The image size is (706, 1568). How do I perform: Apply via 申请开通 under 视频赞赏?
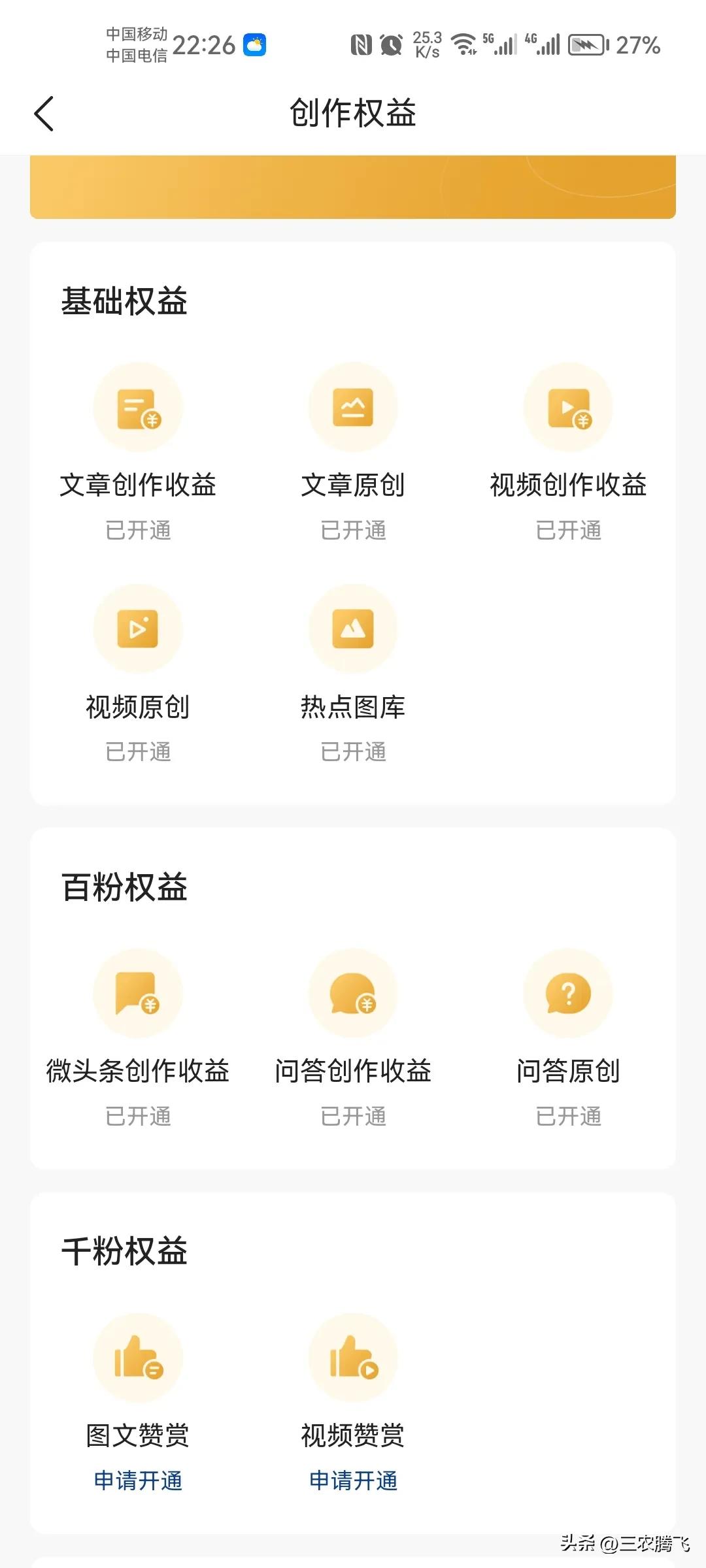coord(352,1482)
